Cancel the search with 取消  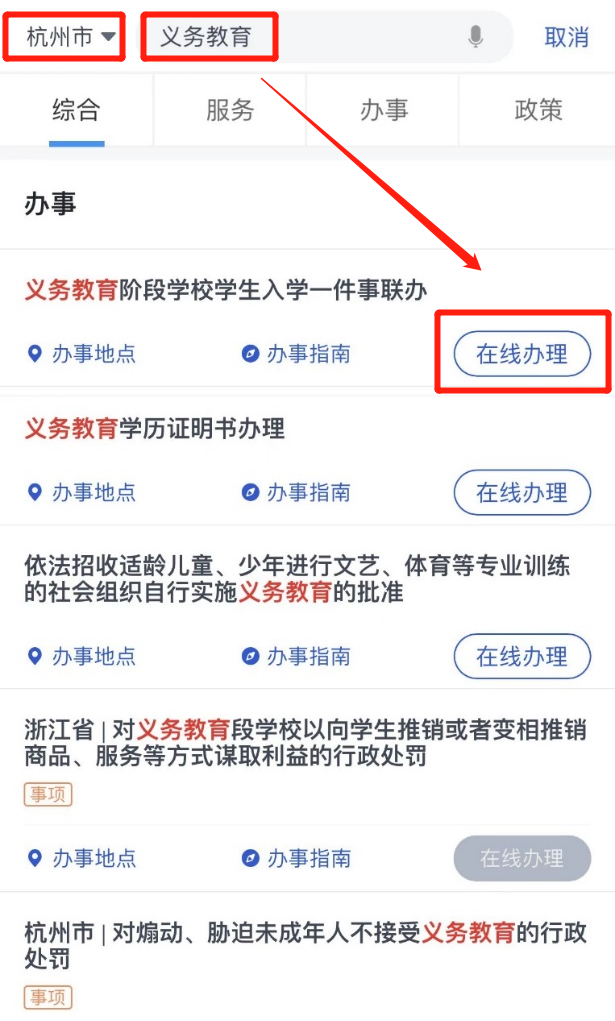566,38
